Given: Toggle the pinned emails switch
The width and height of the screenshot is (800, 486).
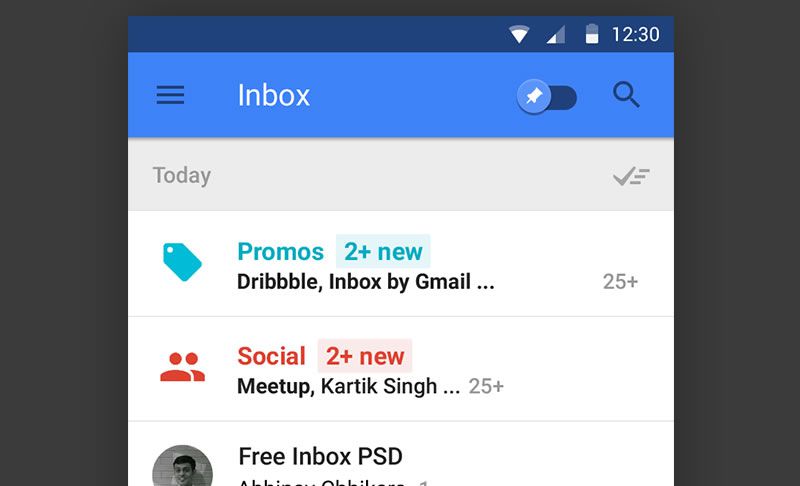Looking at the screenshot, I should (x=547, y=97).
